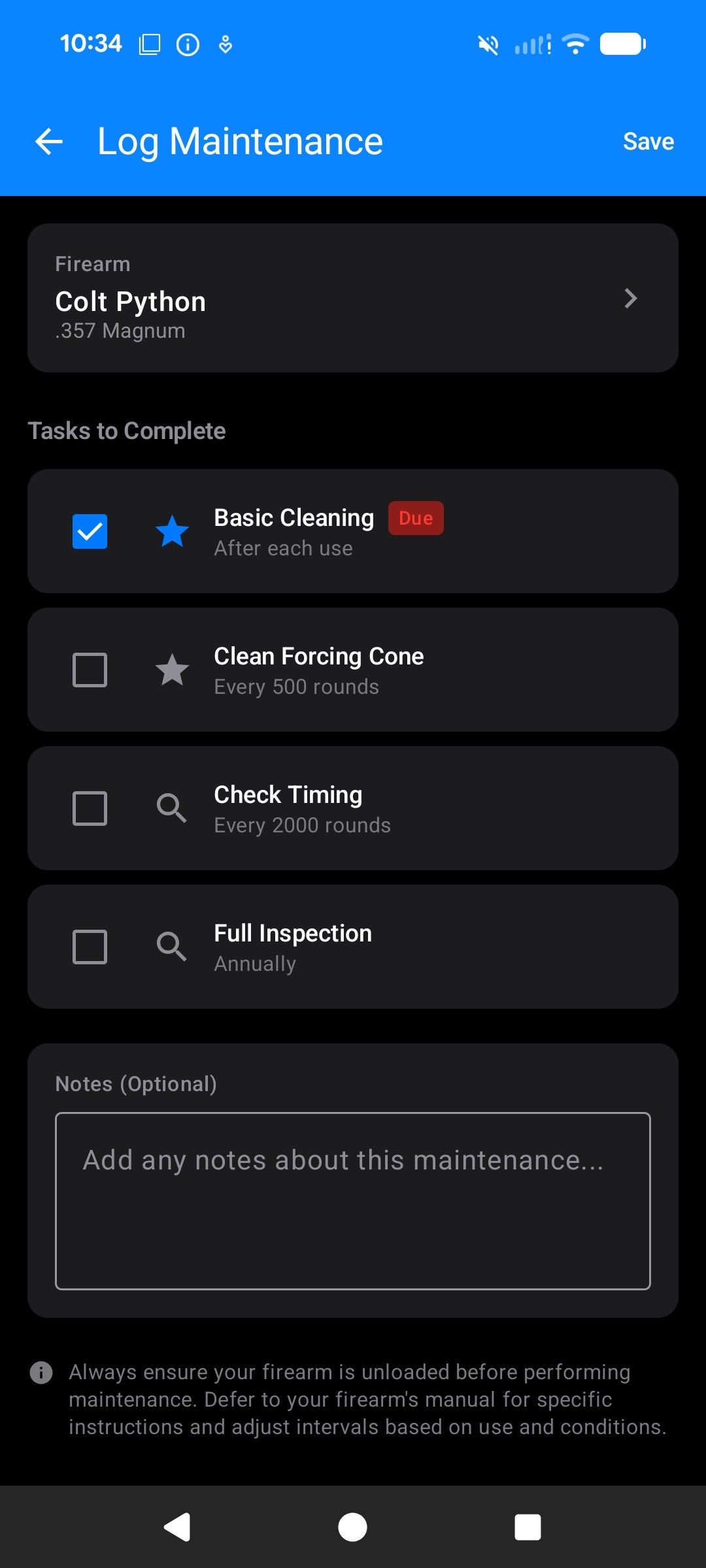This screenshot has height=1568, width=706.
Task: Click the magnifier icon beside Check Timing
Action: click(x=172, y=808)
